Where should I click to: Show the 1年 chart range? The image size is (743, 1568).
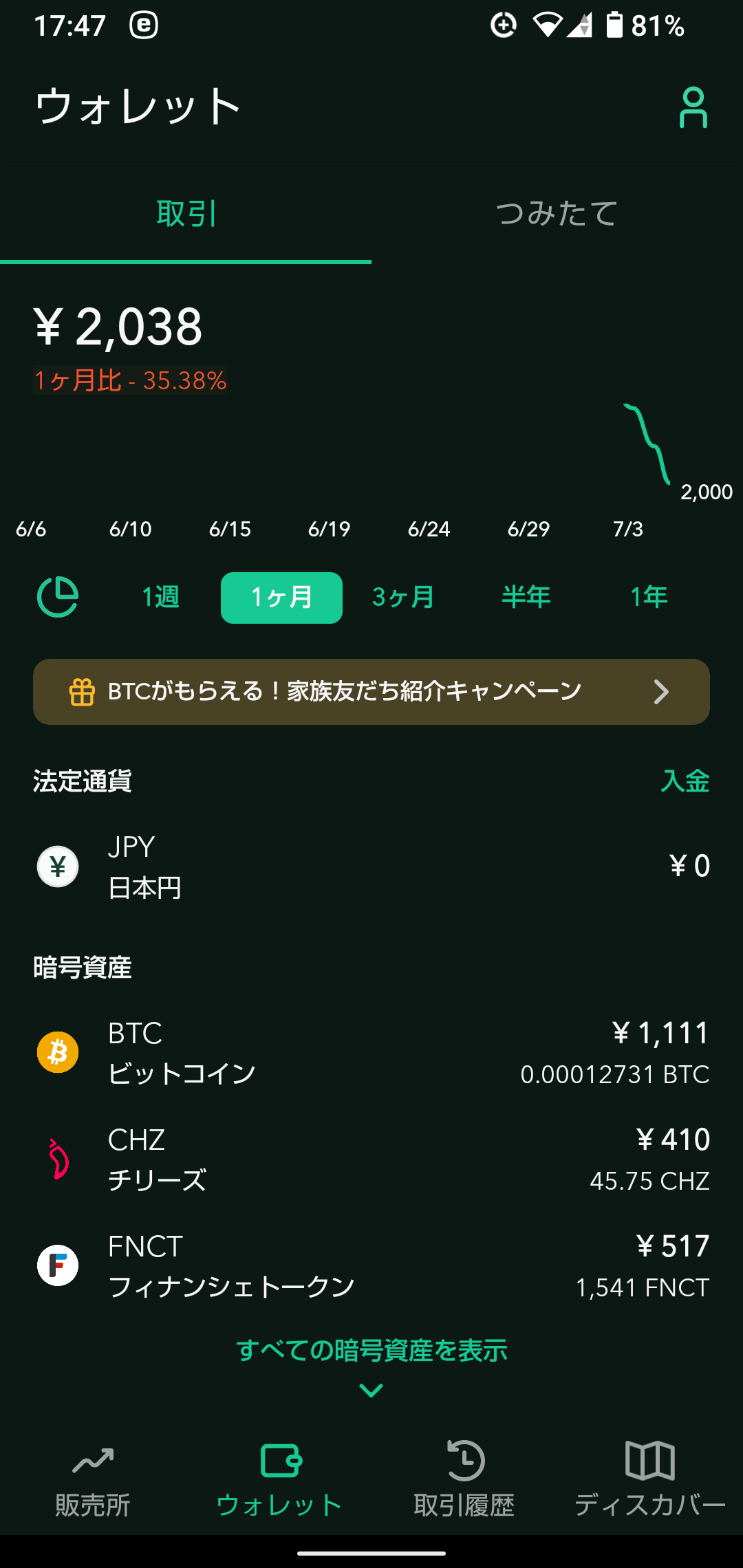pos(649,597)
